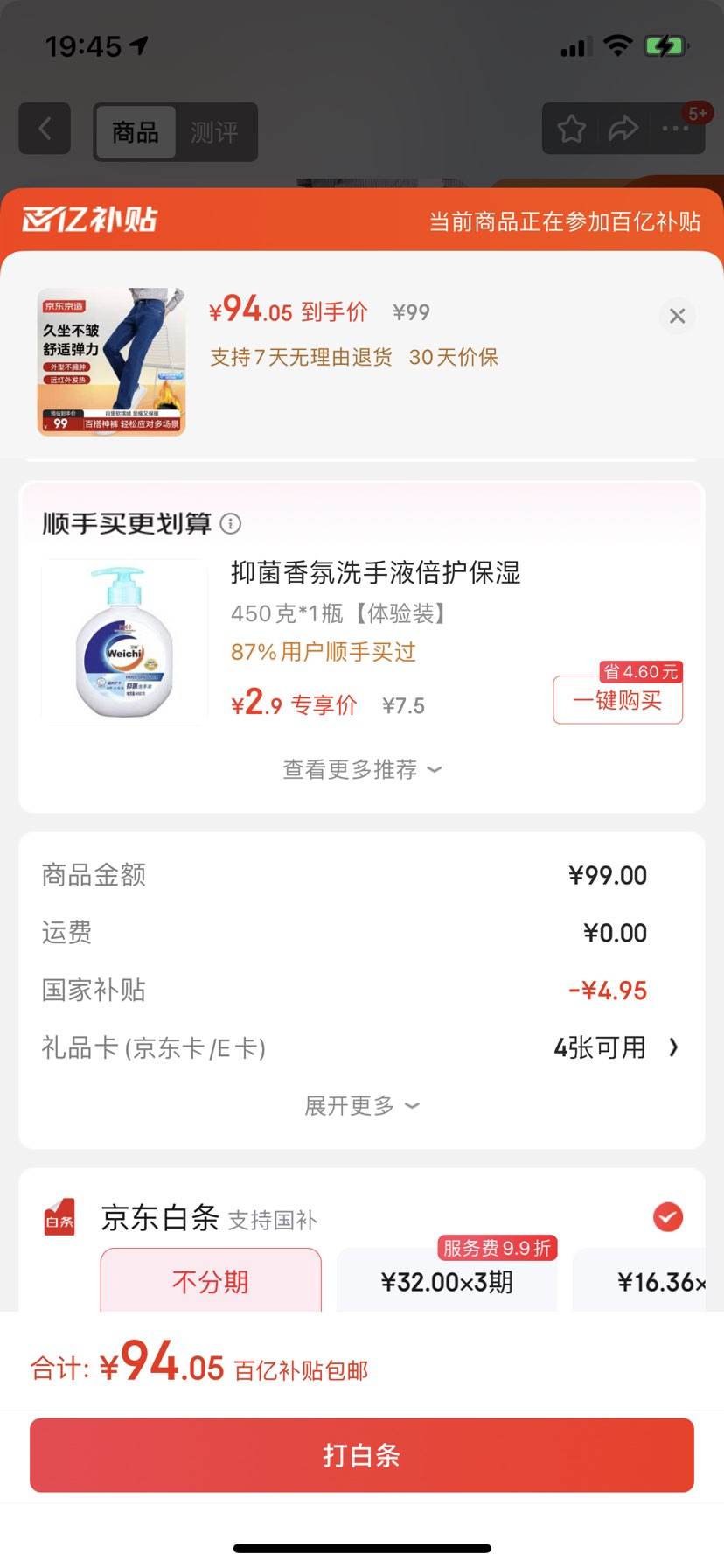Switch to the 测评 tab
Image resolution: width=724 pixels, height=1568 pixels.
214,132
